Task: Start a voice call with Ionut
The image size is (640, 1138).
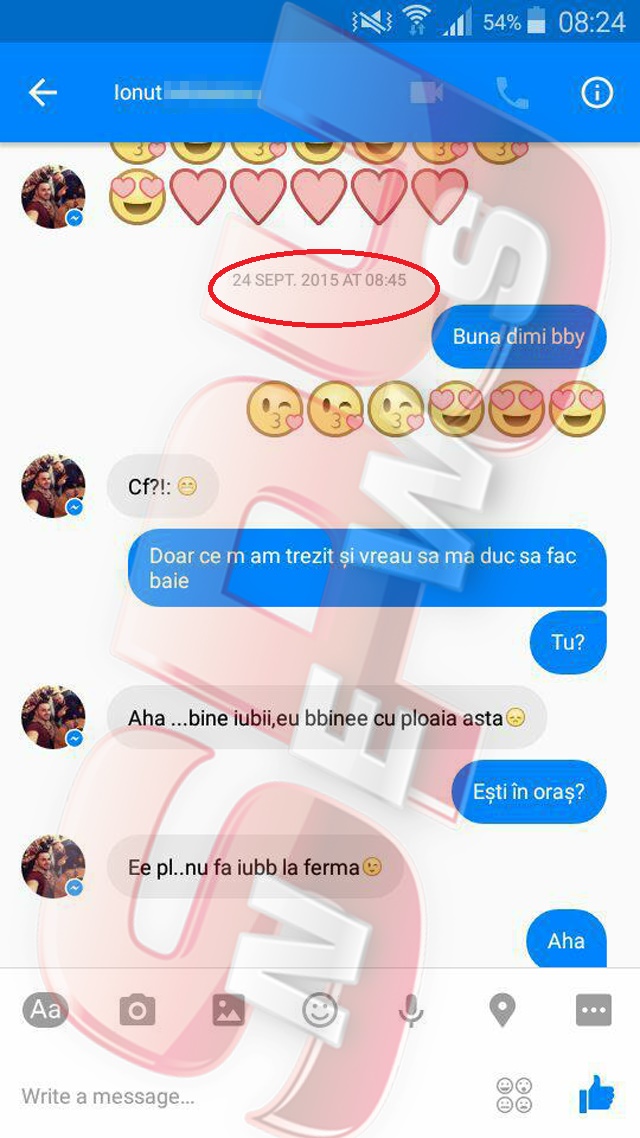Action: click(x=512, y=93)
